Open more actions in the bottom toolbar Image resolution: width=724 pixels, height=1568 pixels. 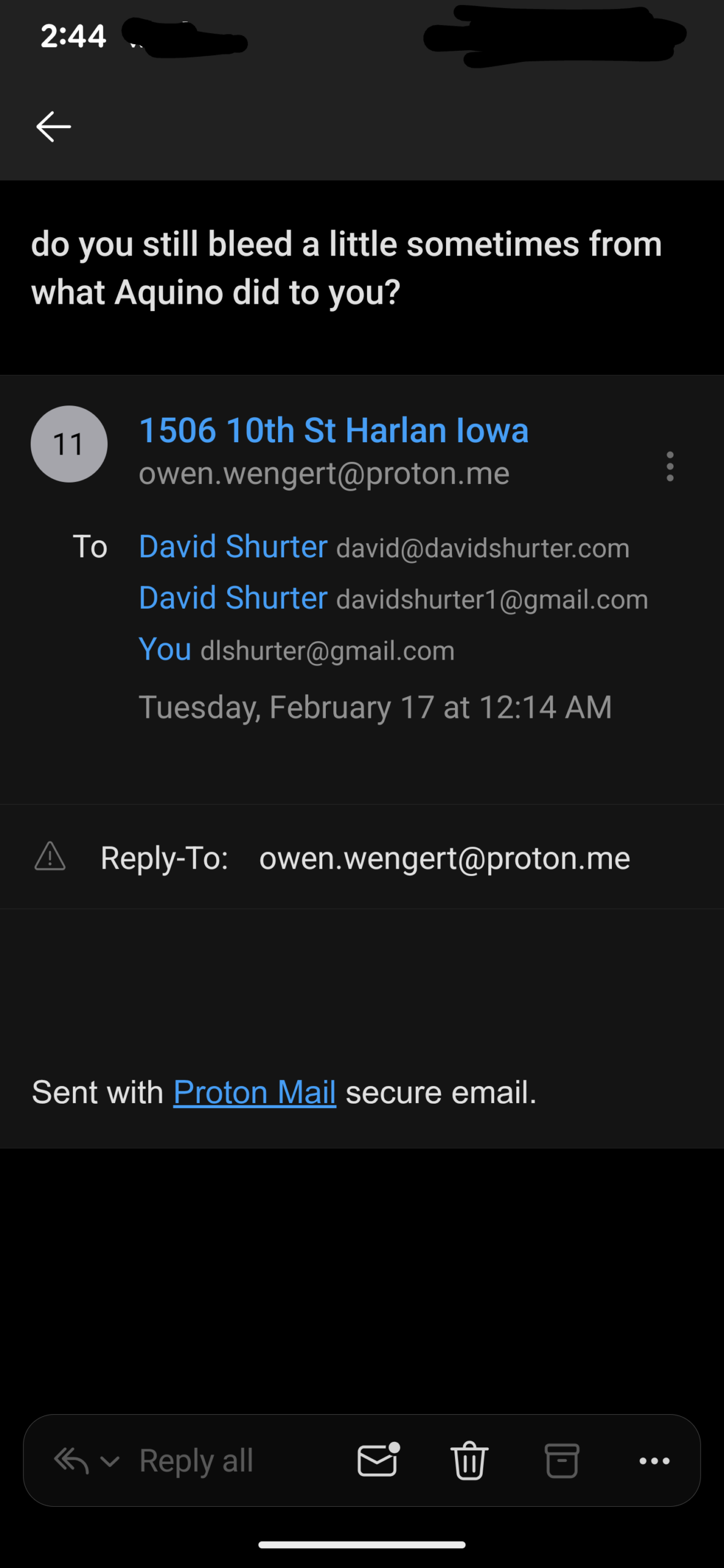click(654, 1461)
